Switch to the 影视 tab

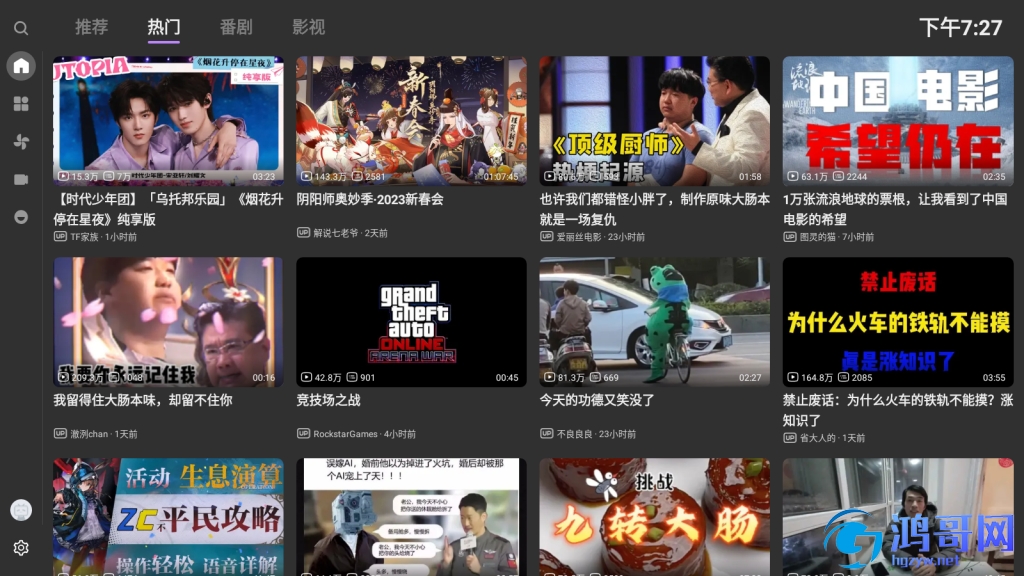308,27
